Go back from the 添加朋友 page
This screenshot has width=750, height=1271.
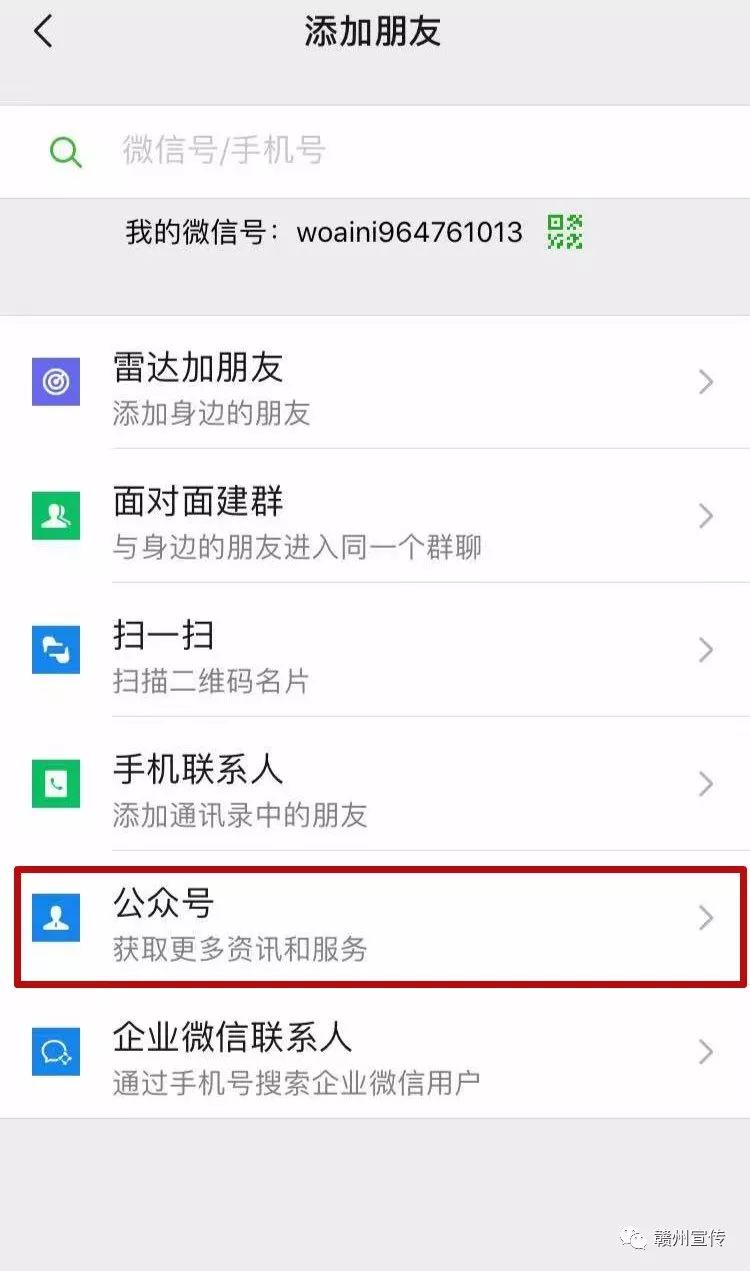(43, 33)
